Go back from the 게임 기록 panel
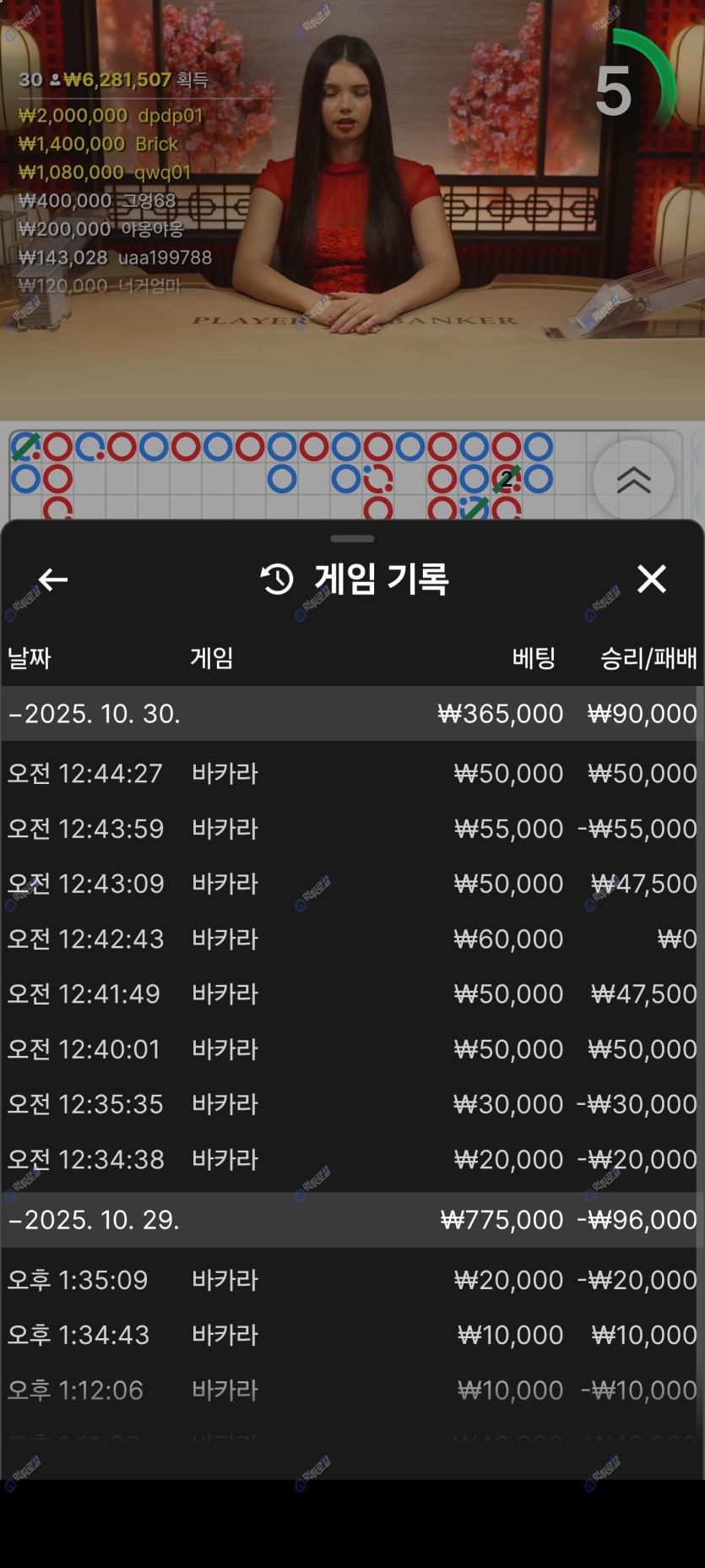This screenshot has width=705, height=1568. 53,580
